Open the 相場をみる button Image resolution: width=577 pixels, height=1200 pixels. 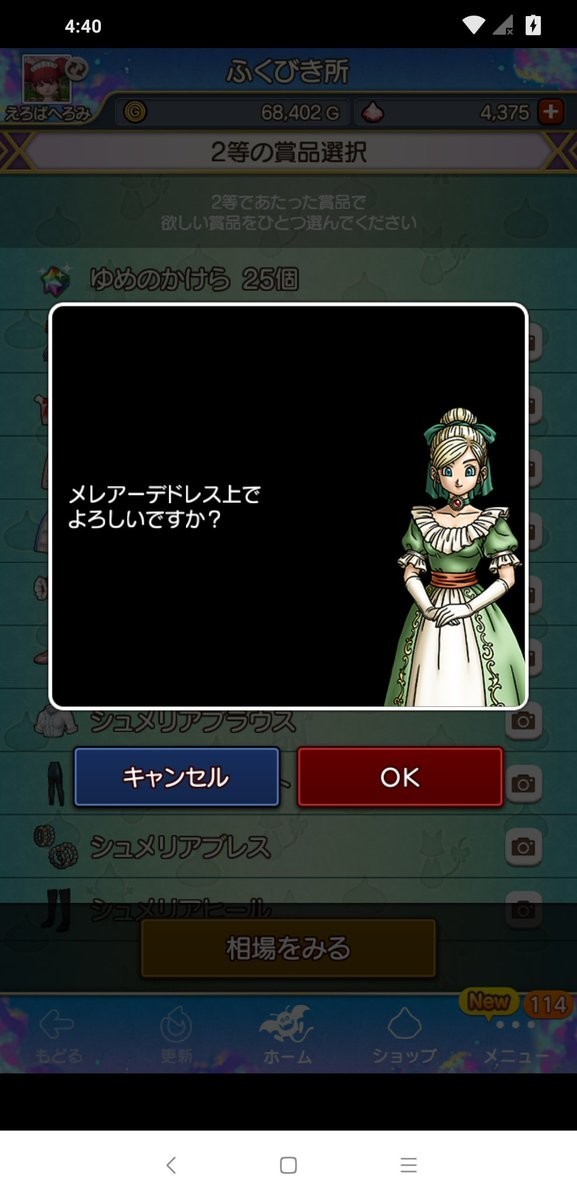click(288, 948)
